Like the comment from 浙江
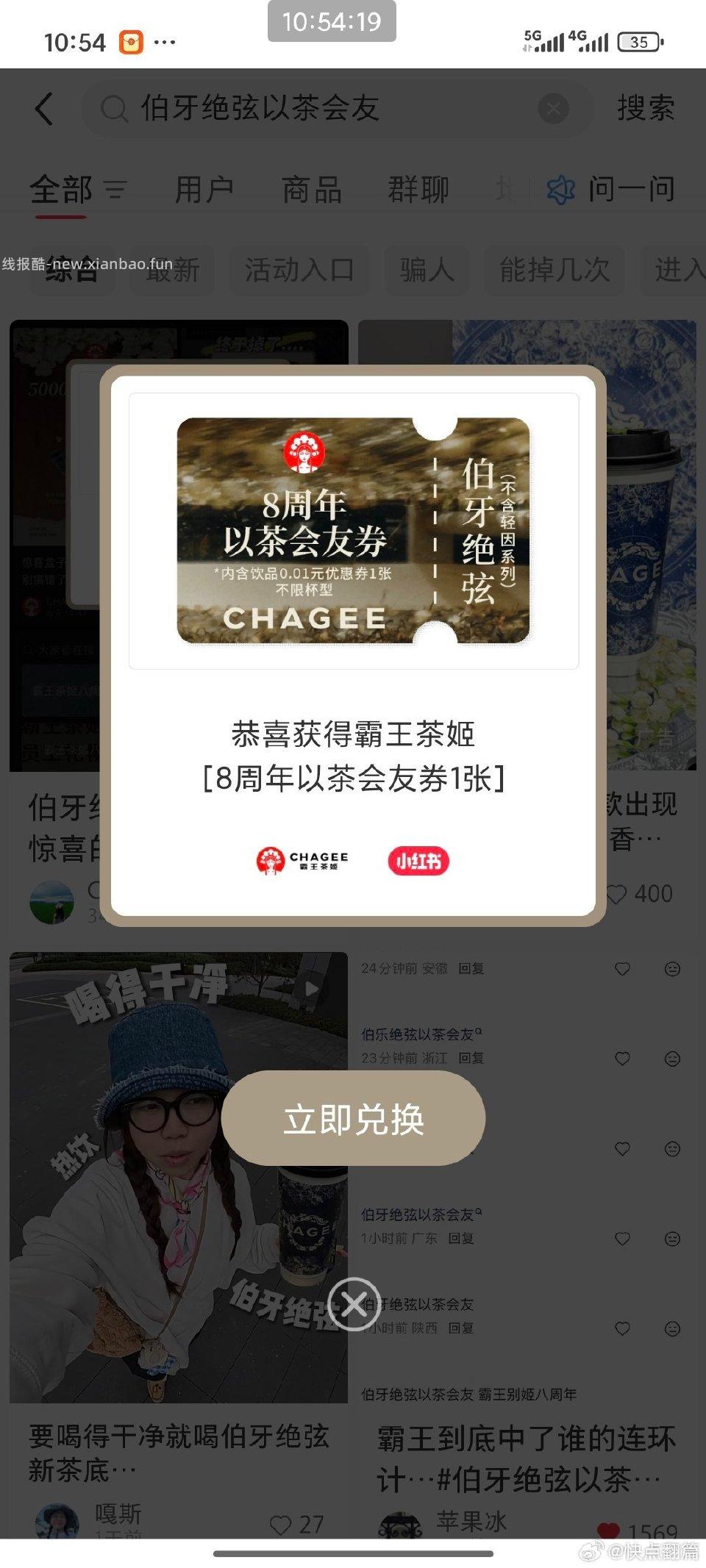Viewport: 706px width, 1568px height. coord(622,1059)
